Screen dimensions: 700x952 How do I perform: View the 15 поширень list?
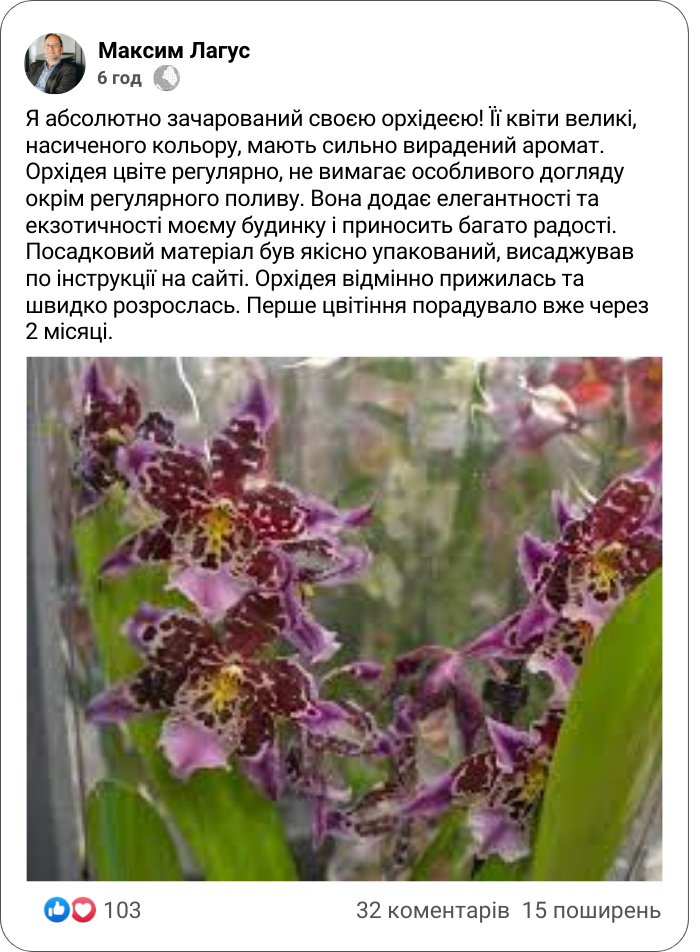pyautogui.click(x=591, y=910)
